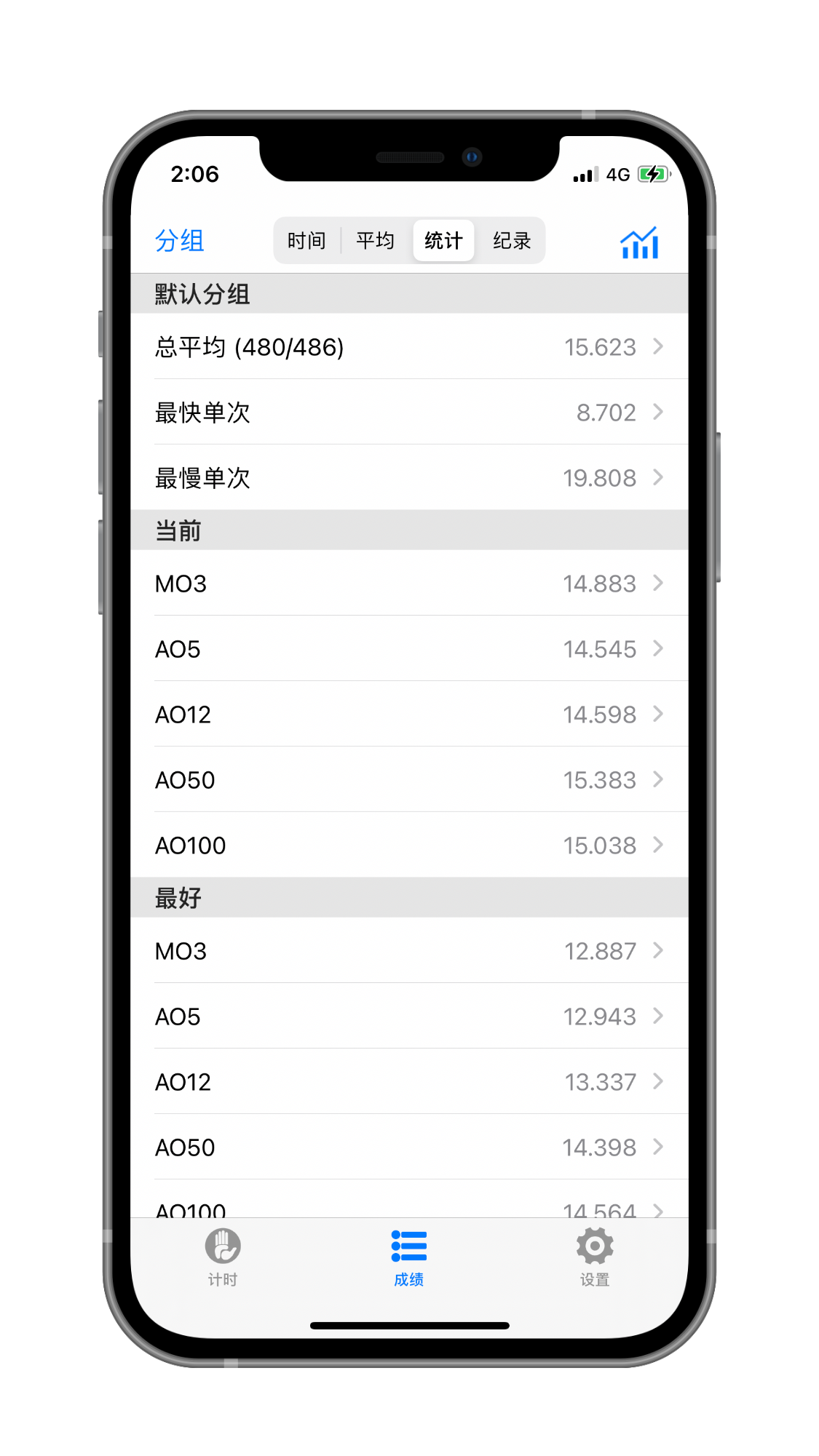Open current AO12 14.598 details
The width and height of the screenshot is (819, 1456).
coord(409,715)
